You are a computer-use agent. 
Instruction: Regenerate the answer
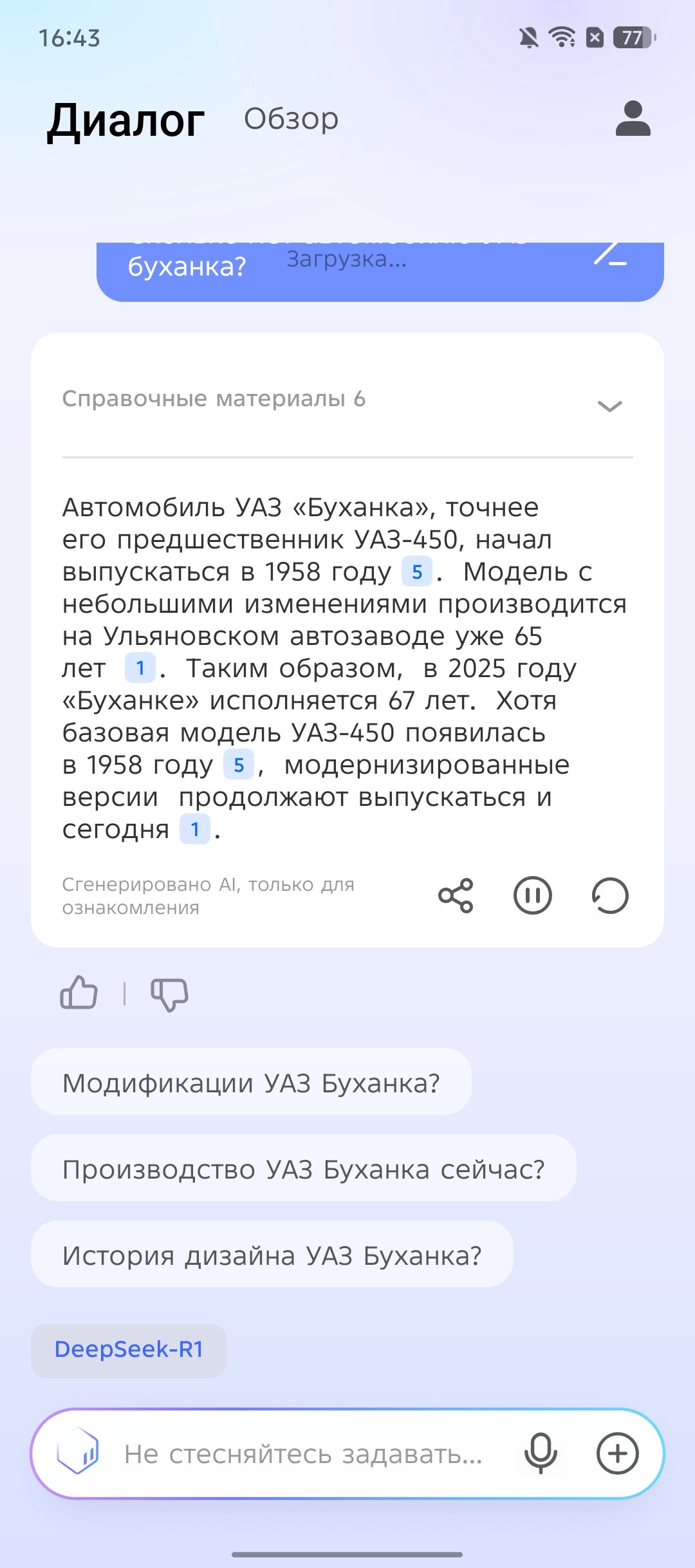pyautogui.click(x=610, y=895)
